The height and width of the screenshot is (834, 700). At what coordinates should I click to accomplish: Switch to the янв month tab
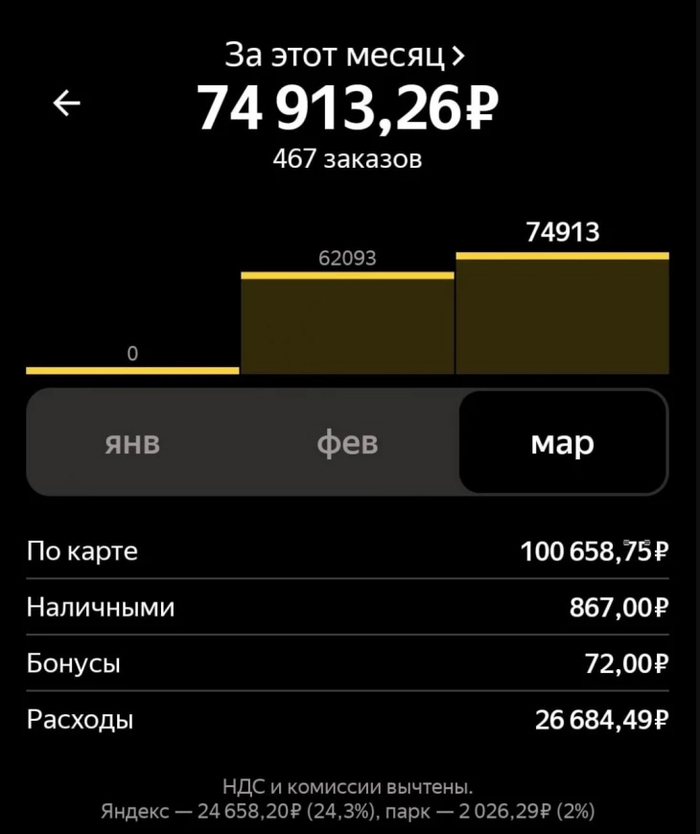point(132,442)
